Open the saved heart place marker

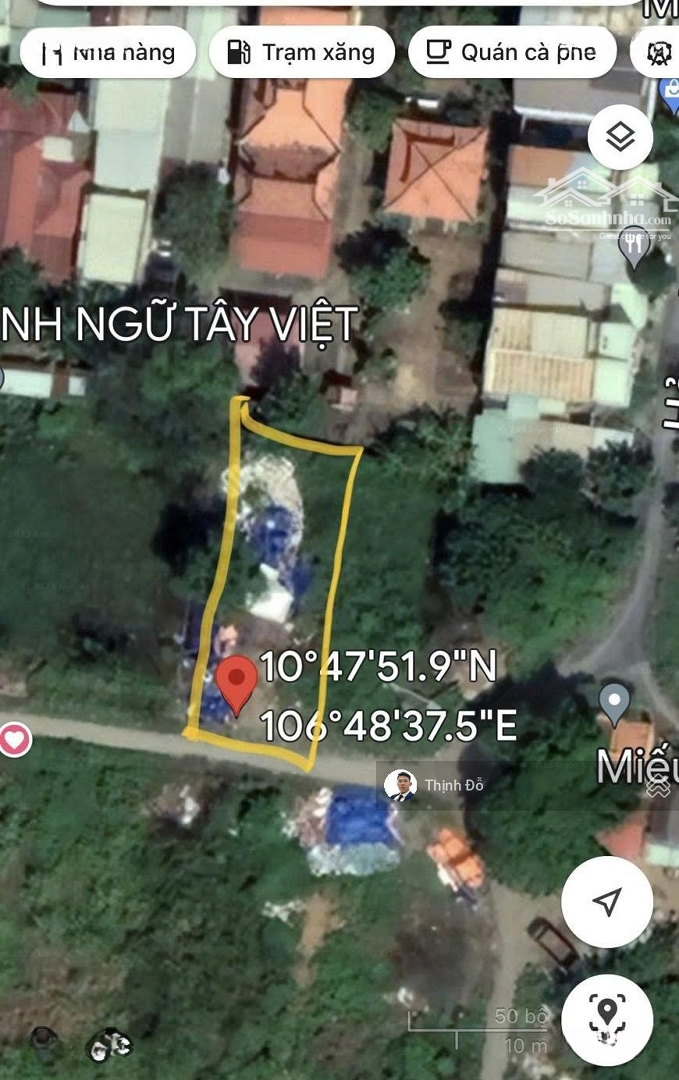pos(14,741)
